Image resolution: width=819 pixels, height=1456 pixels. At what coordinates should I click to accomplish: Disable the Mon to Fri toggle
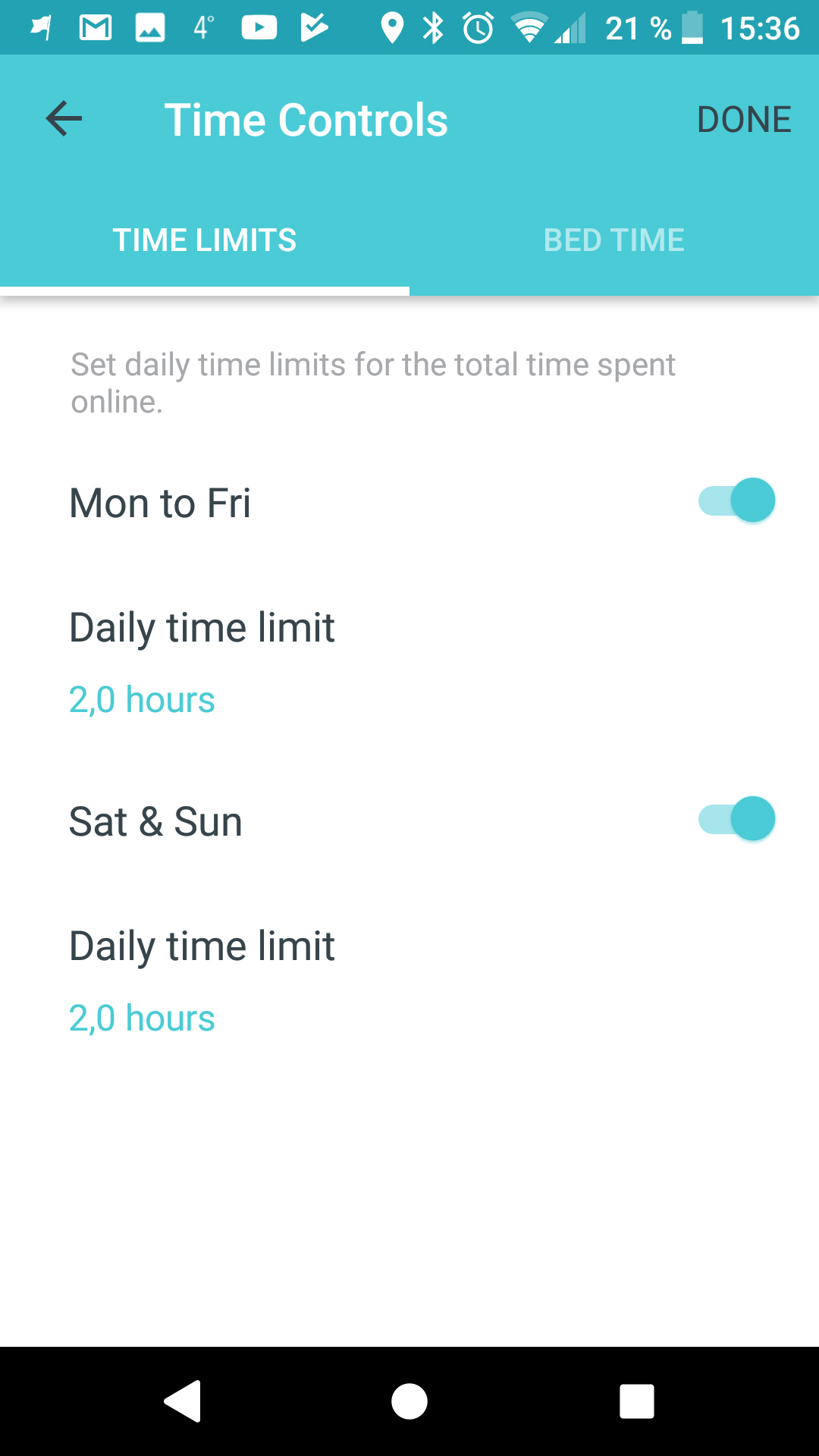click(736, 500)
